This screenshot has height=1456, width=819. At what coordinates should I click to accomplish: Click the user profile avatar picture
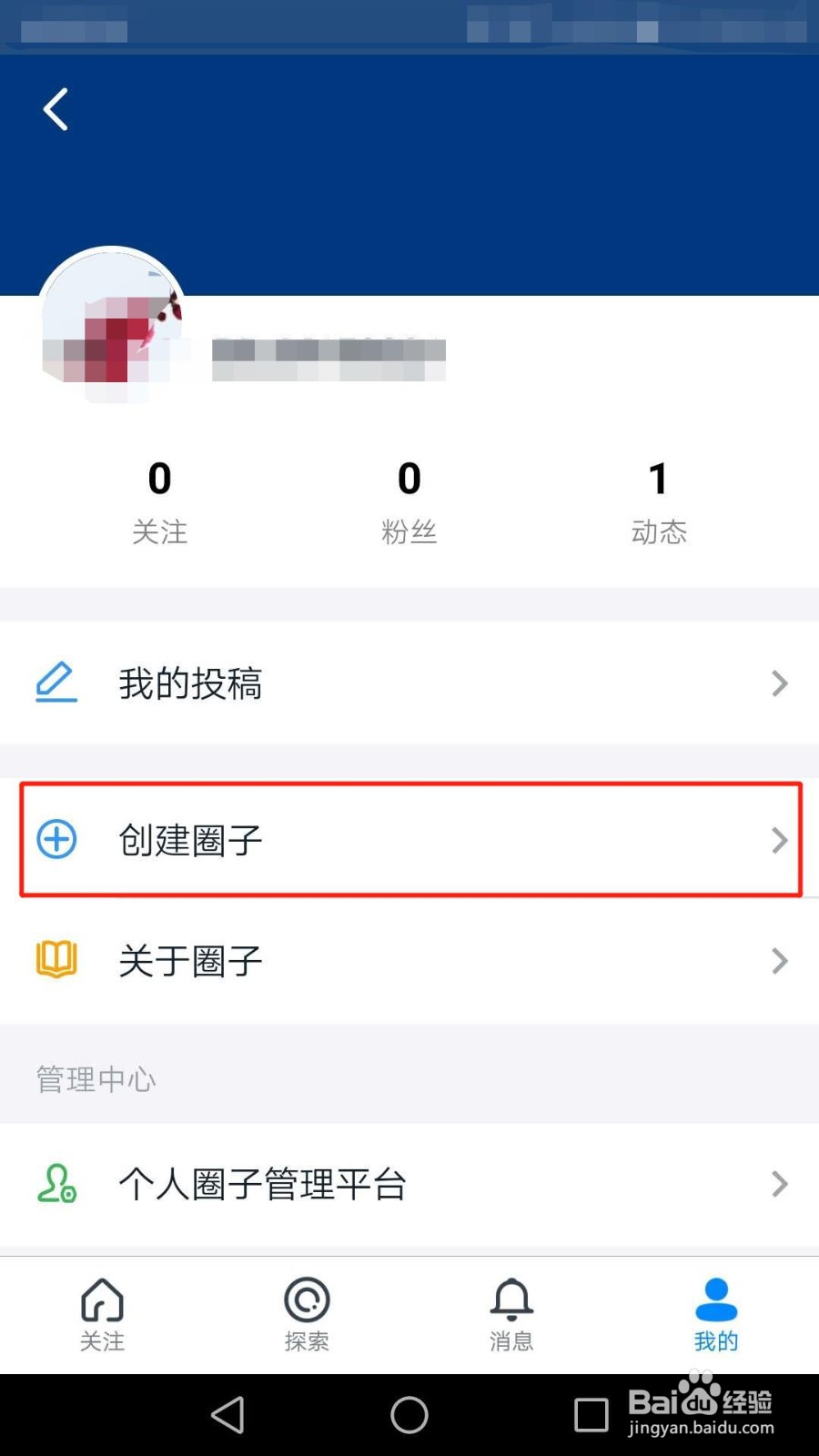(113, 328)
